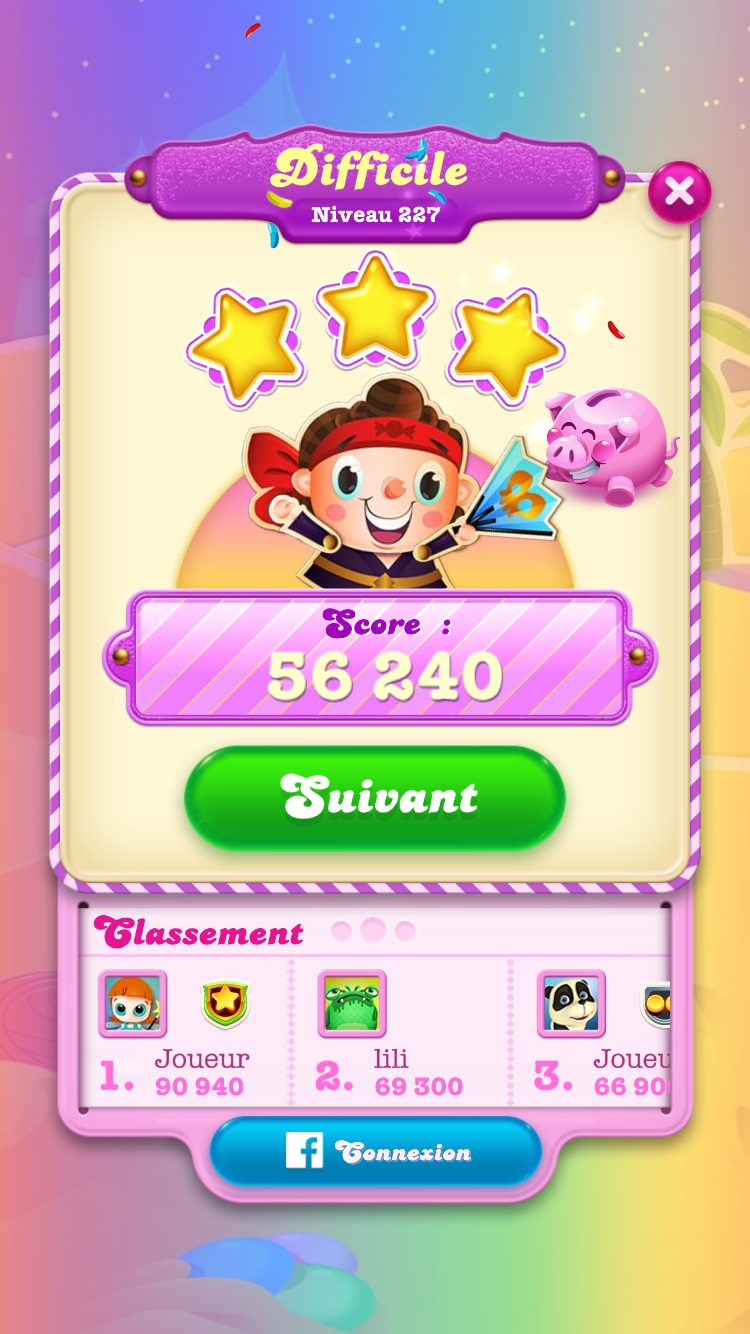Screen dimensions: 750x1334
Task: Close the level results dialog
Action: 679,192
